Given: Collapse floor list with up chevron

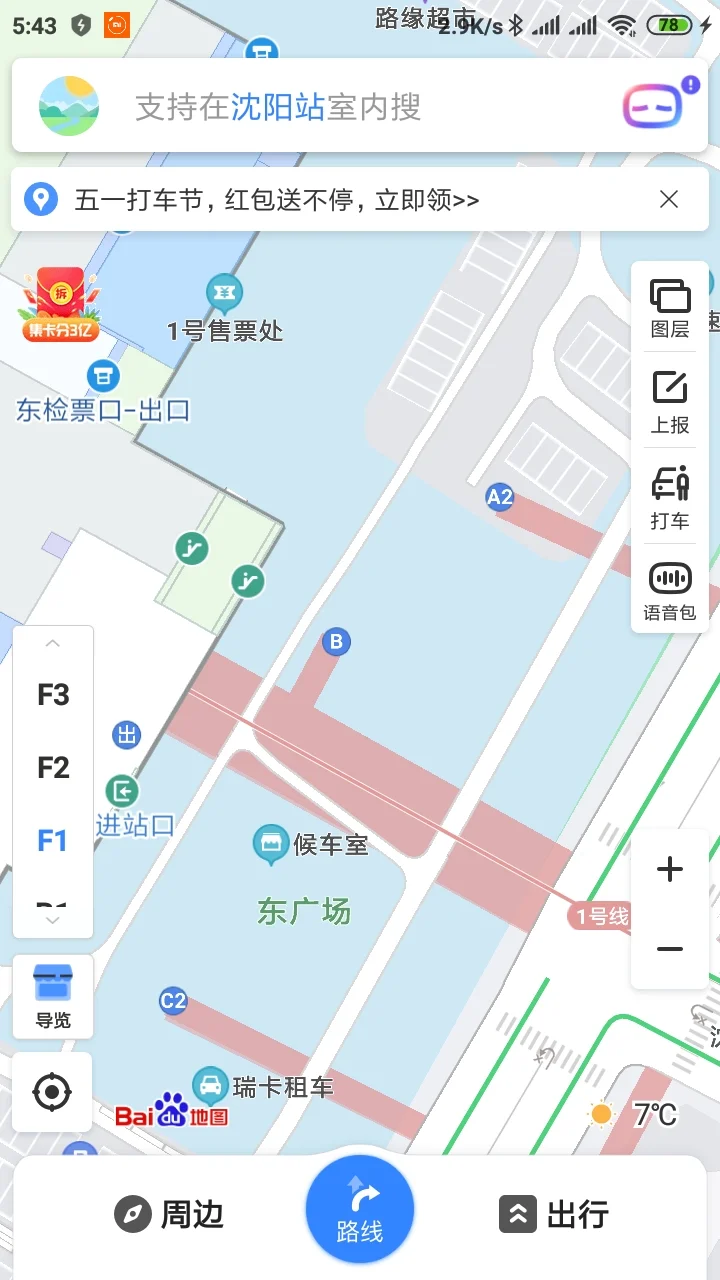Looking at the screenshot, I should [x=51, y=642].
